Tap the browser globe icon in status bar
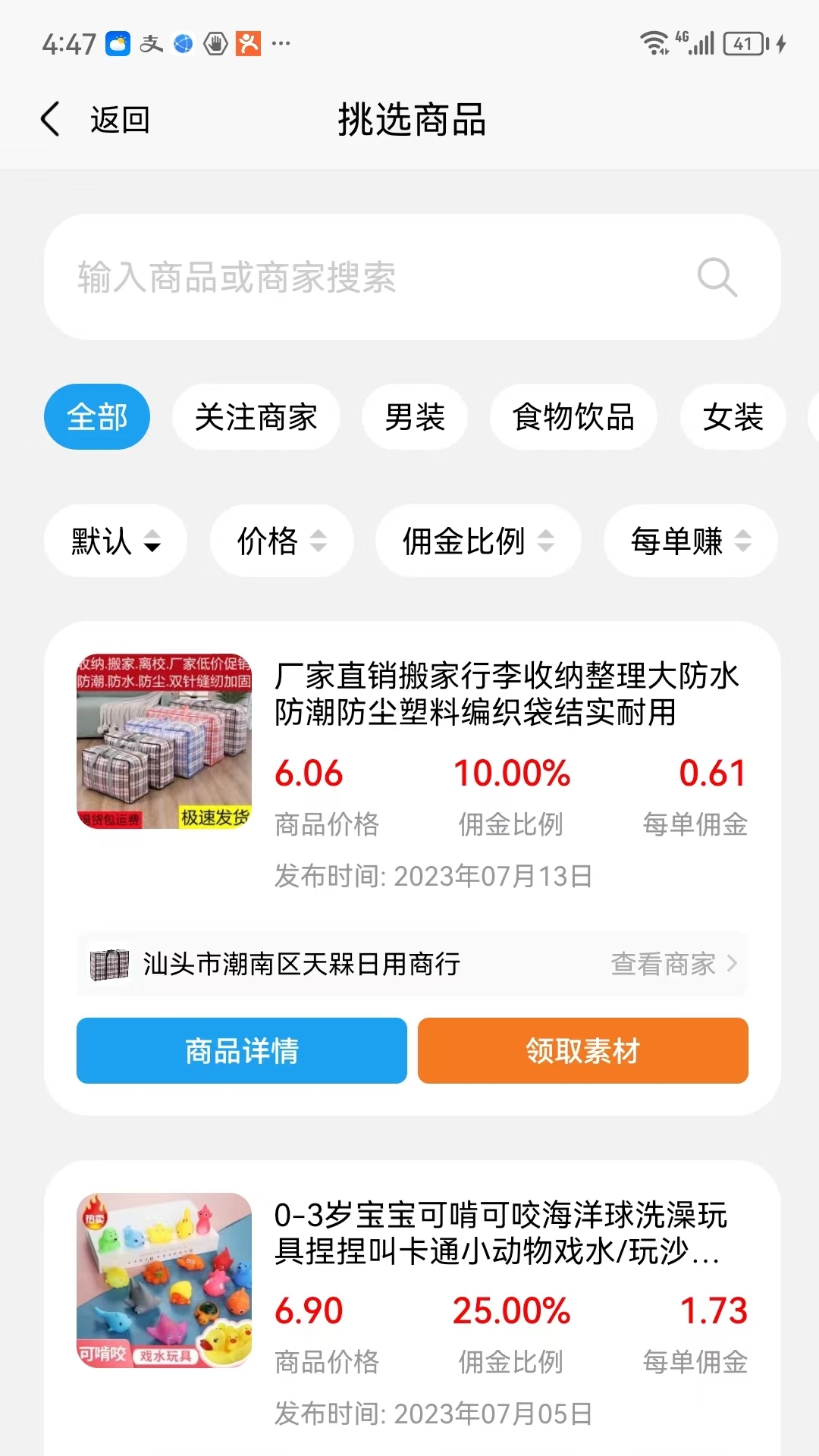This screenshot has height=1456, width=819. click(x=181, y=43)
